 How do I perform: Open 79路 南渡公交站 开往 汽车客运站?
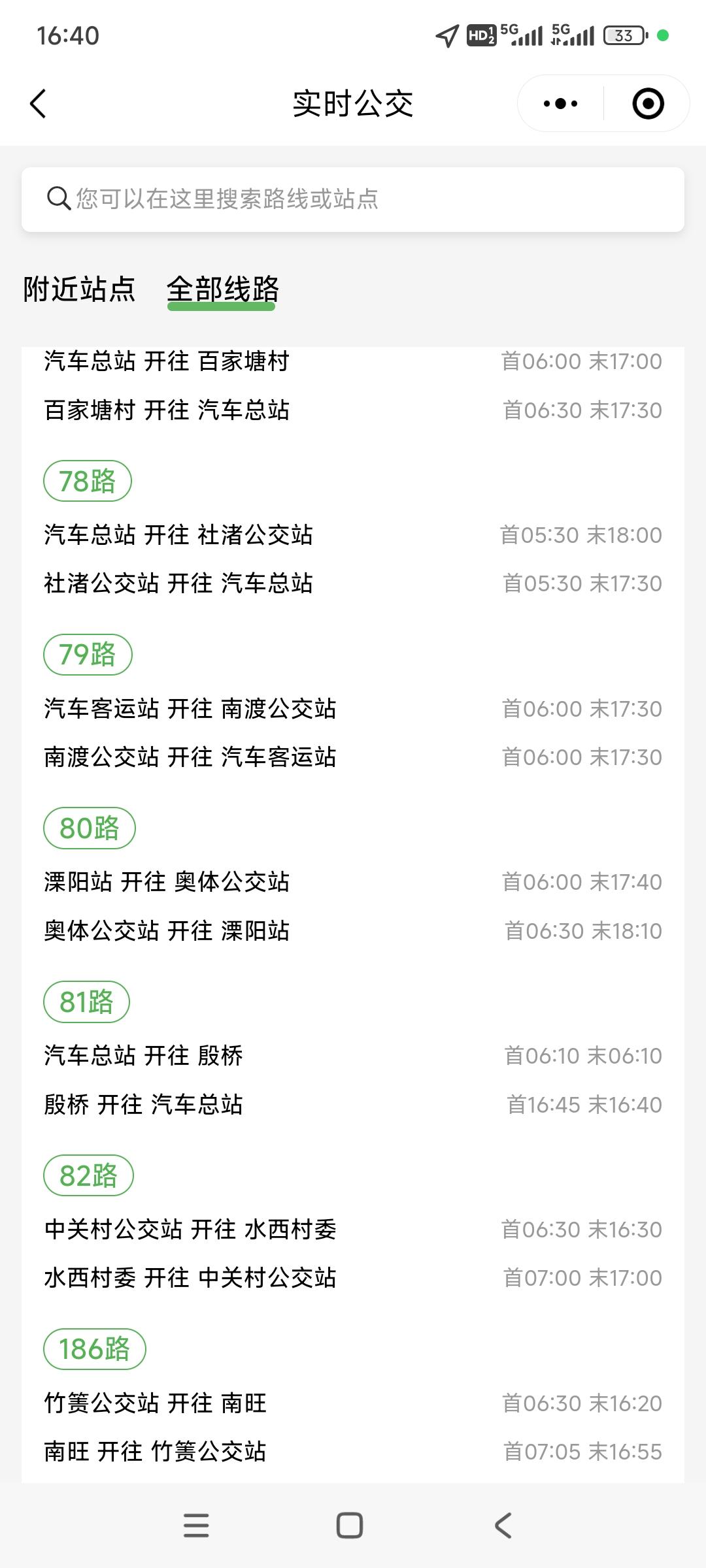click(x=353, y=757)
